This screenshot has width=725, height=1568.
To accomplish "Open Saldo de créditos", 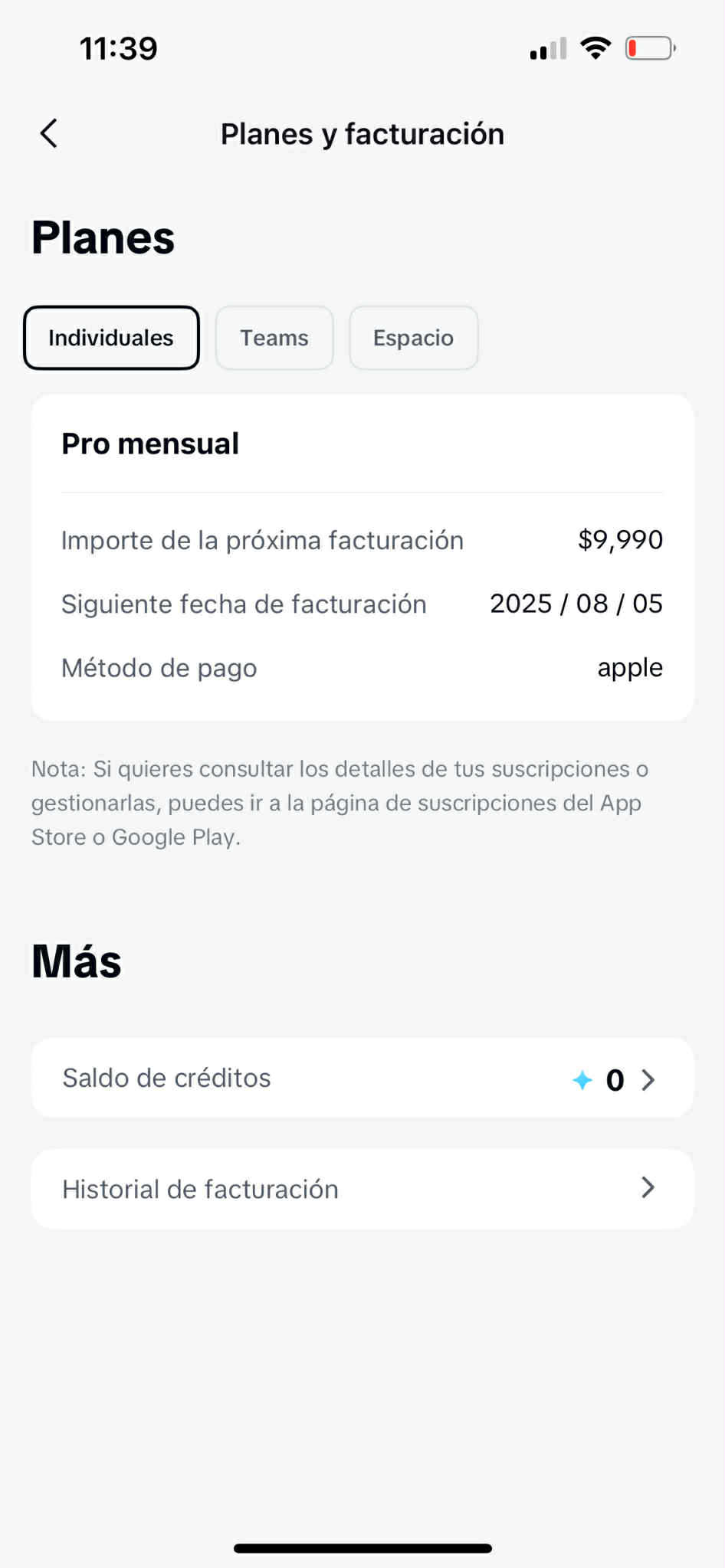I will 362,1079.
